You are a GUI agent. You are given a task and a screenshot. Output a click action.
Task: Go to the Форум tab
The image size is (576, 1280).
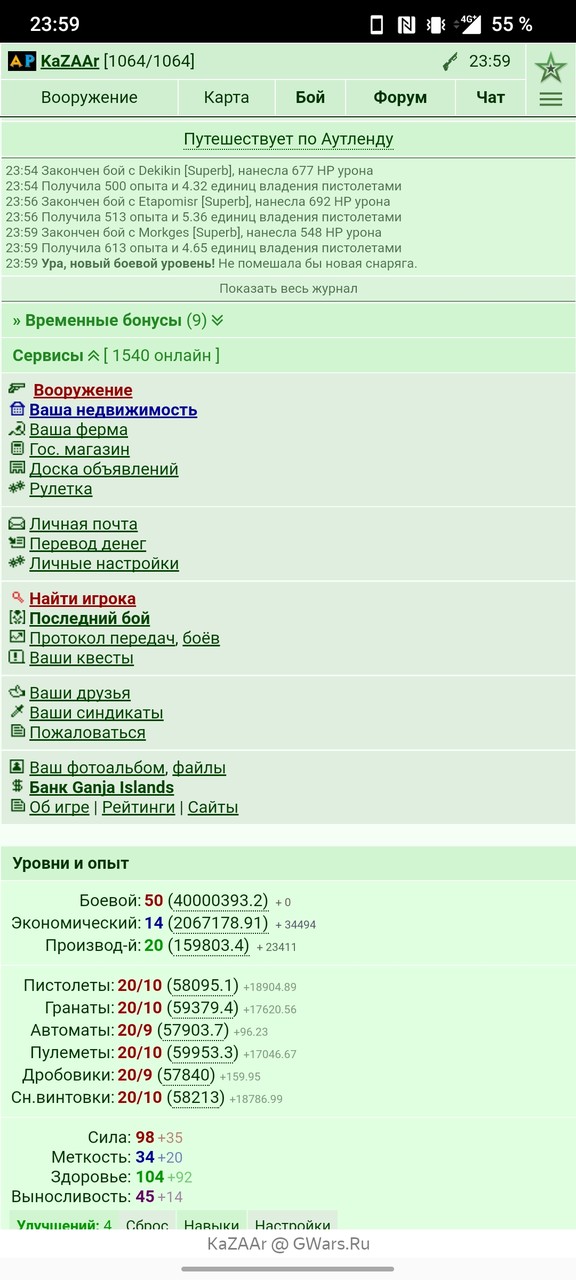[x=400, y=97]
